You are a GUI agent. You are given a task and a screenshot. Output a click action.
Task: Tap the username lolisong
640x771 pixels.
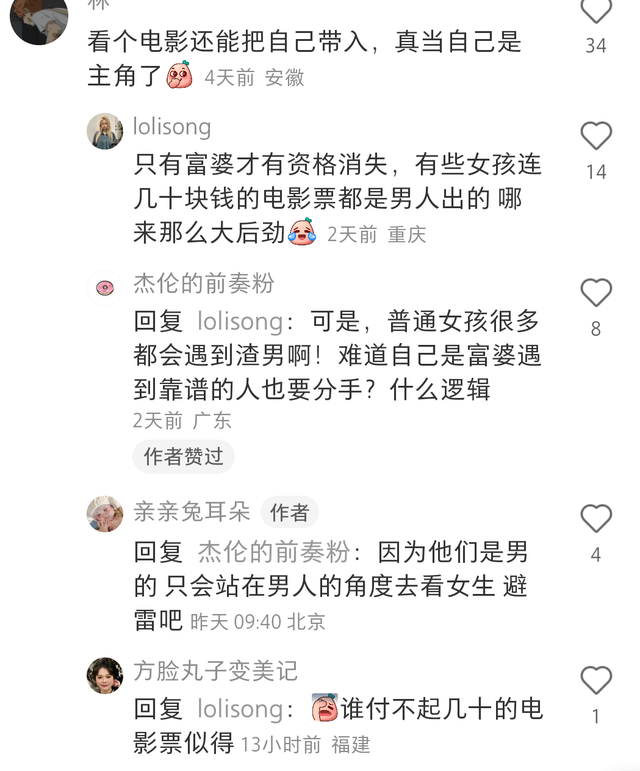click(172, 127)
